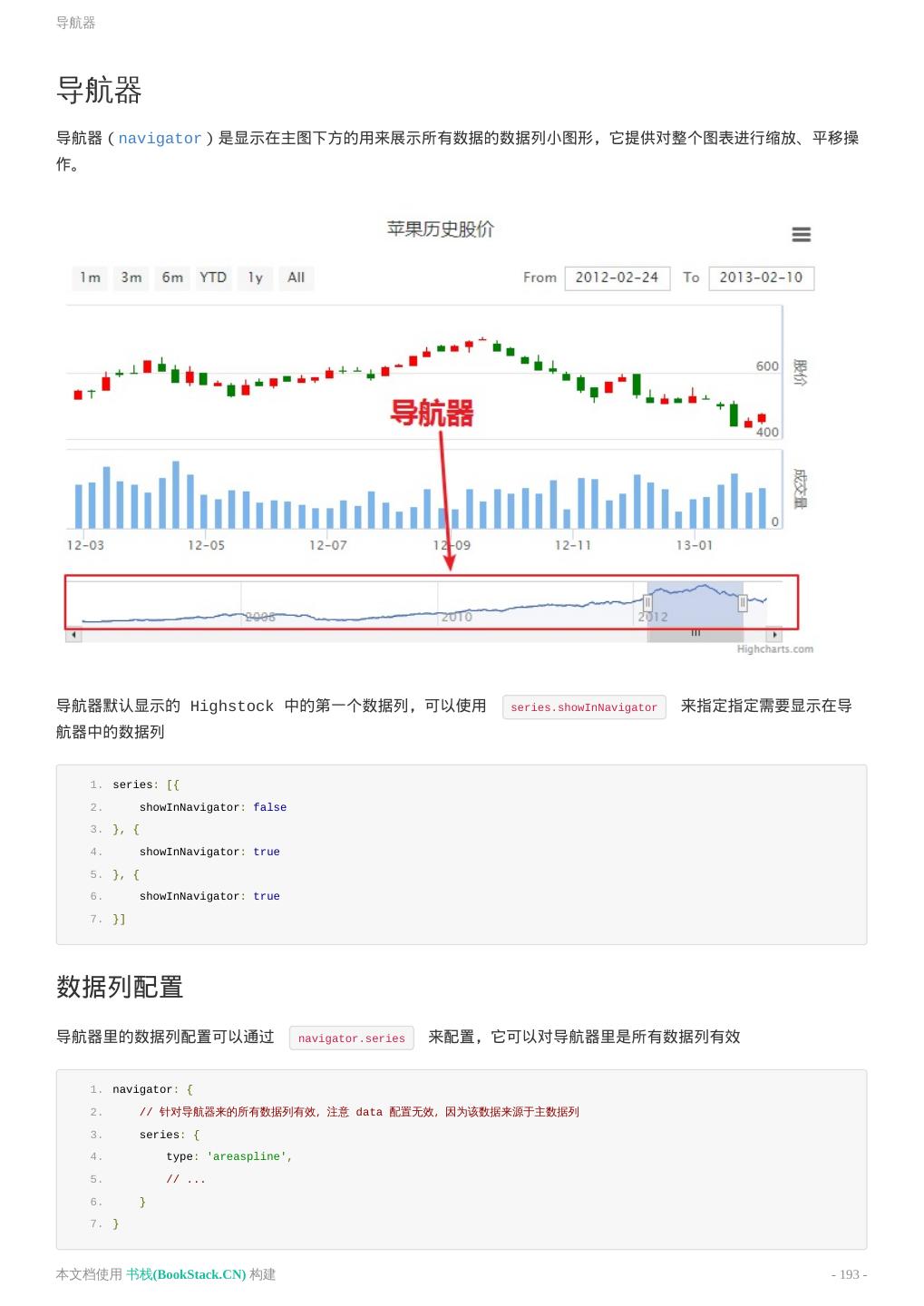Edit the To date 2013-02-10
The image size is (924, 1306).
(x=760, y=278)
